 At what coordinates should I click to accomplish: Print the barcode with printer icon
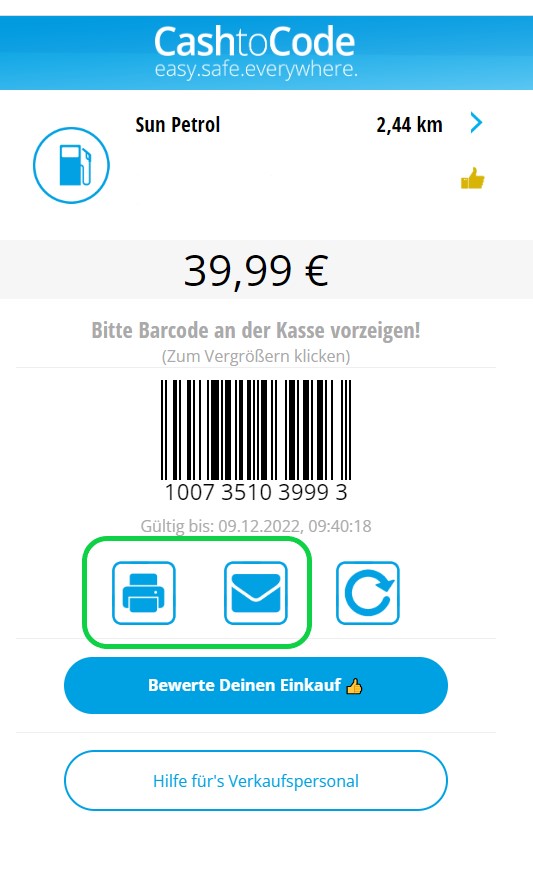[144, 593]
